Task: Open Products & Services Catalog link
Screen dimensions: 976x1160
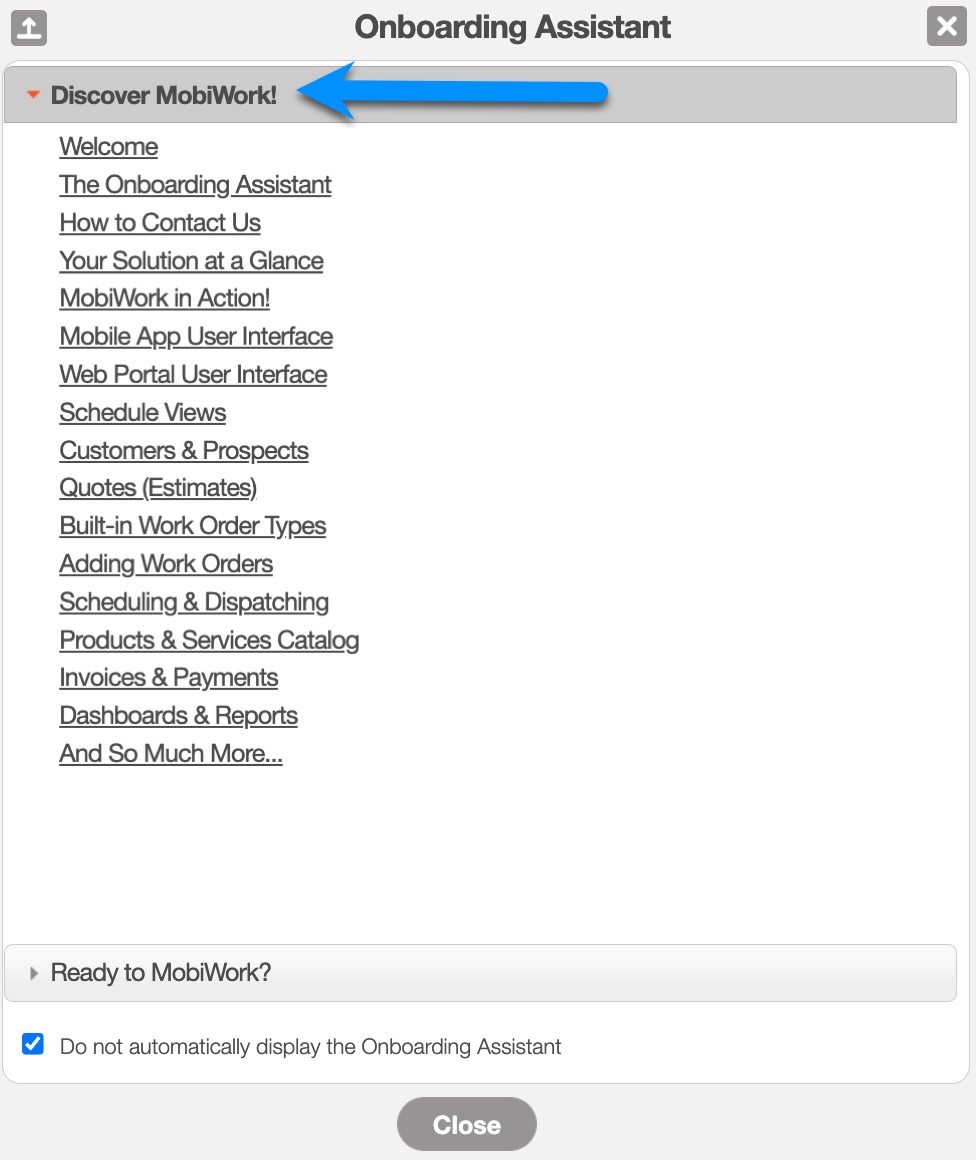Action: click(209, 640)
